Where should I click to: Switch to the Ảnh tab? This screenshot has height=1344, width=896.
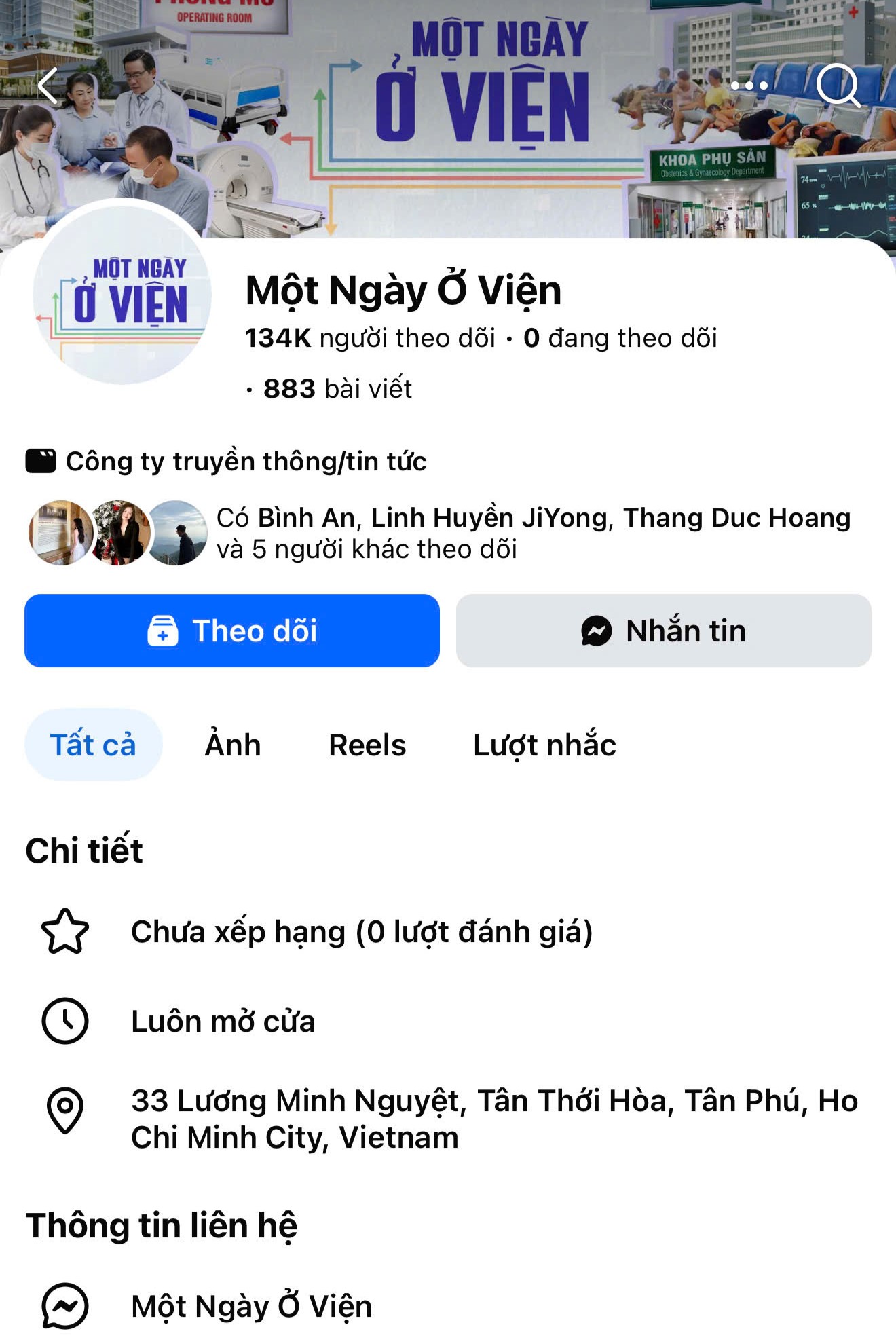tap(231, 745)
